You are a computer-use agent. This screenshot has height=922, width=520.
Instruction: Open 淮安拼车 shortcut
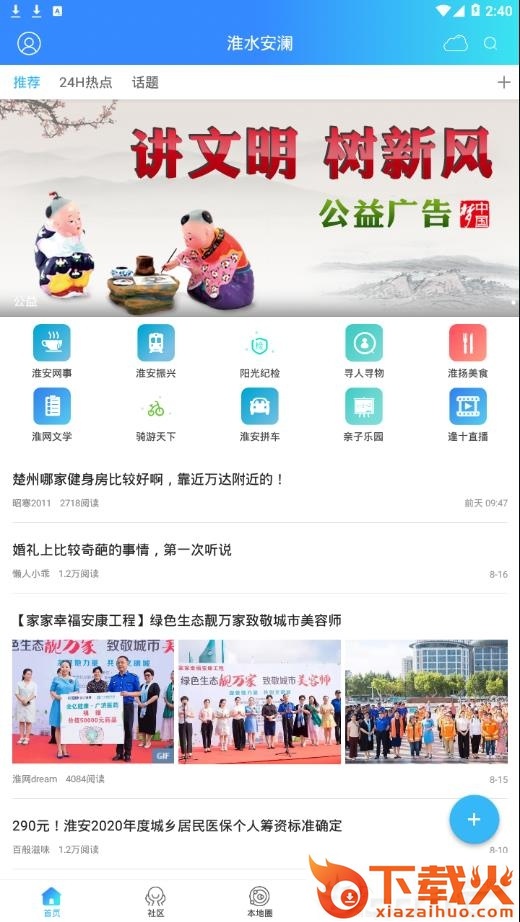pyautogui.click(x=259, y=415)
